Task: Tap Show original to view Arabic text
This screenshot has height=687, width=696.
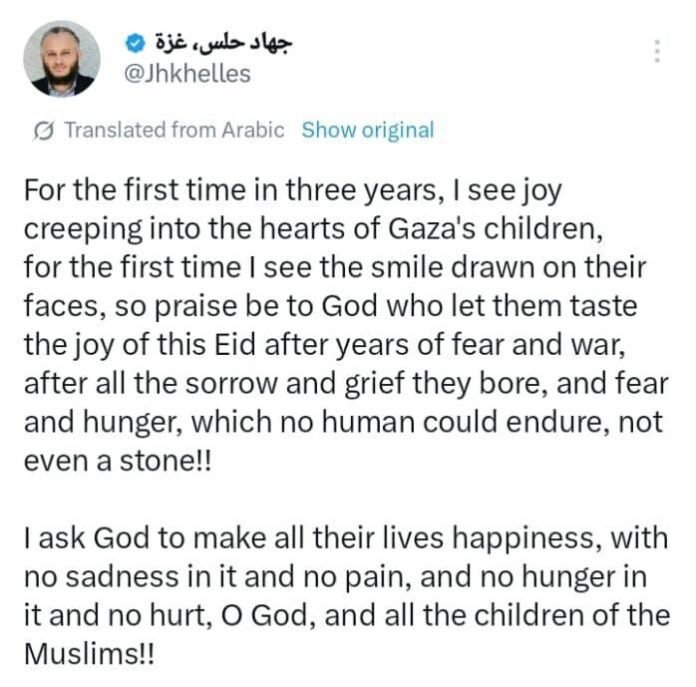Action: tap(368, 130)
